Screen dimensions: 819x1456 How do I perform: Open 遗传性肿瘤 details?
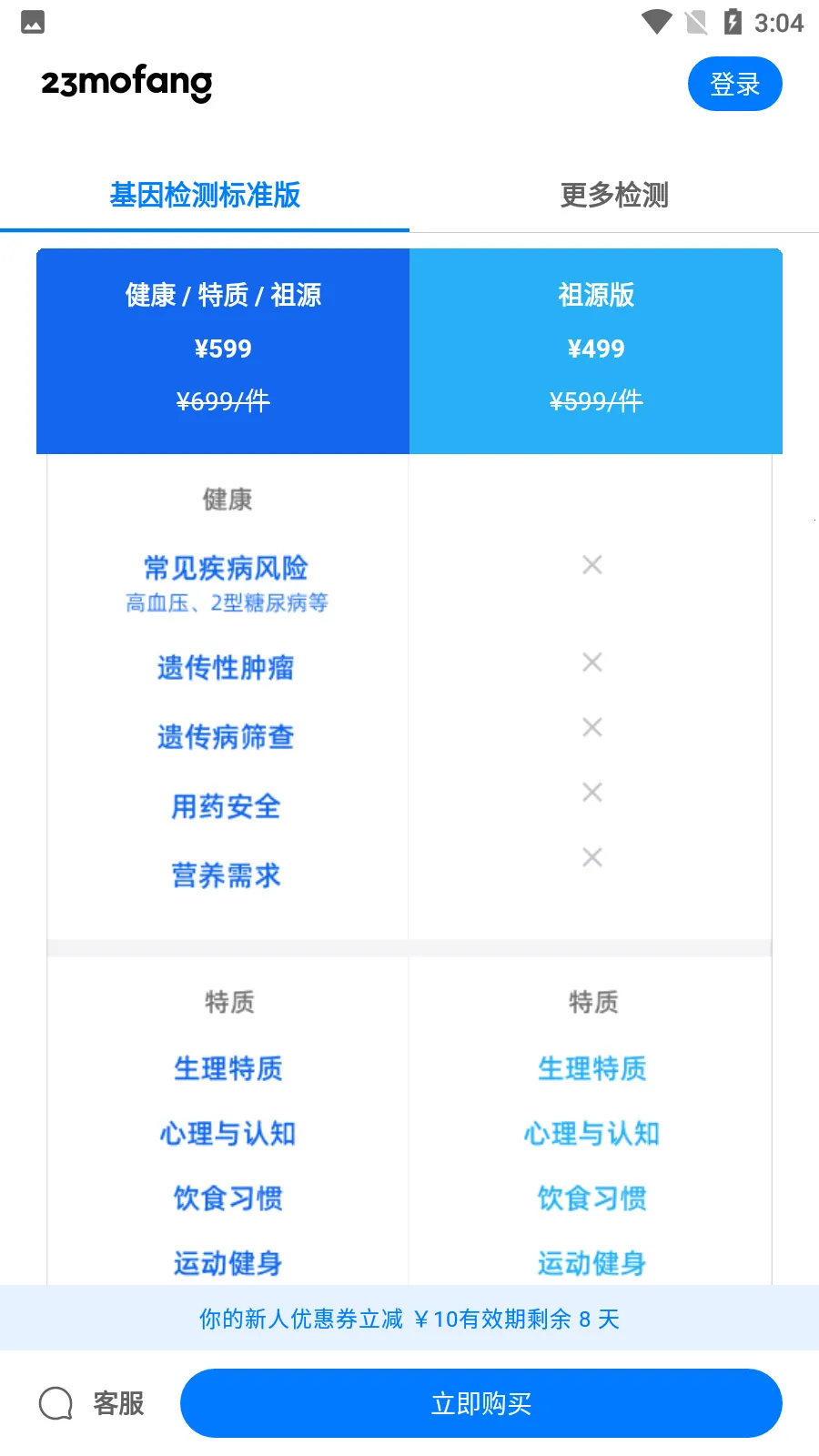click(226, 668)
